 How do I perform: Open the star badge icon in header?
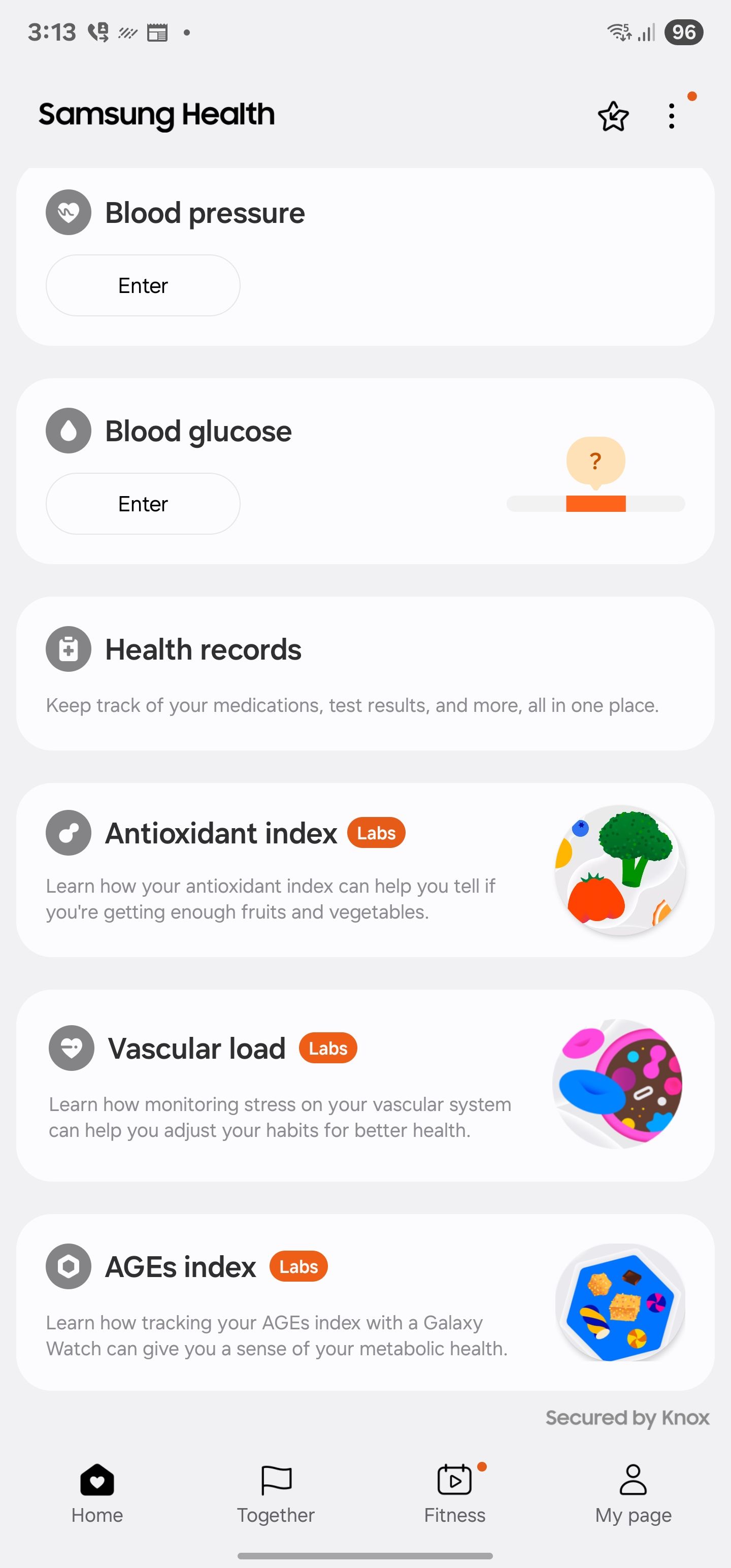[613, 116]
